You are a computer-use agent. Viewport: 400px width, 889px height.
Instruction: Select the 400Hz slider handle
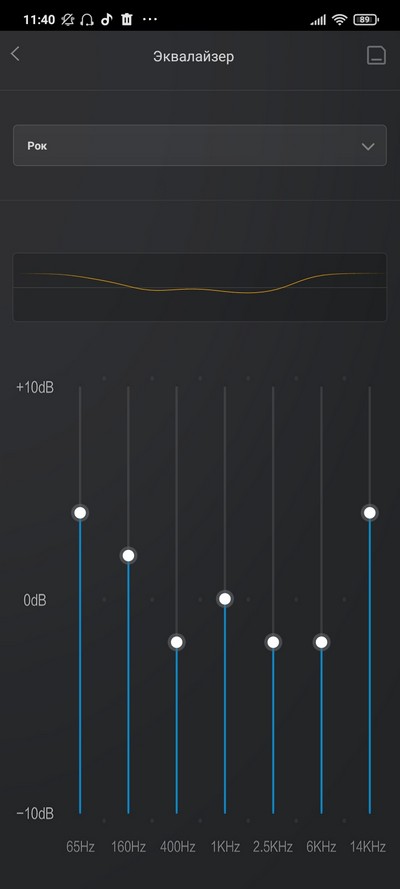(177, 642)
